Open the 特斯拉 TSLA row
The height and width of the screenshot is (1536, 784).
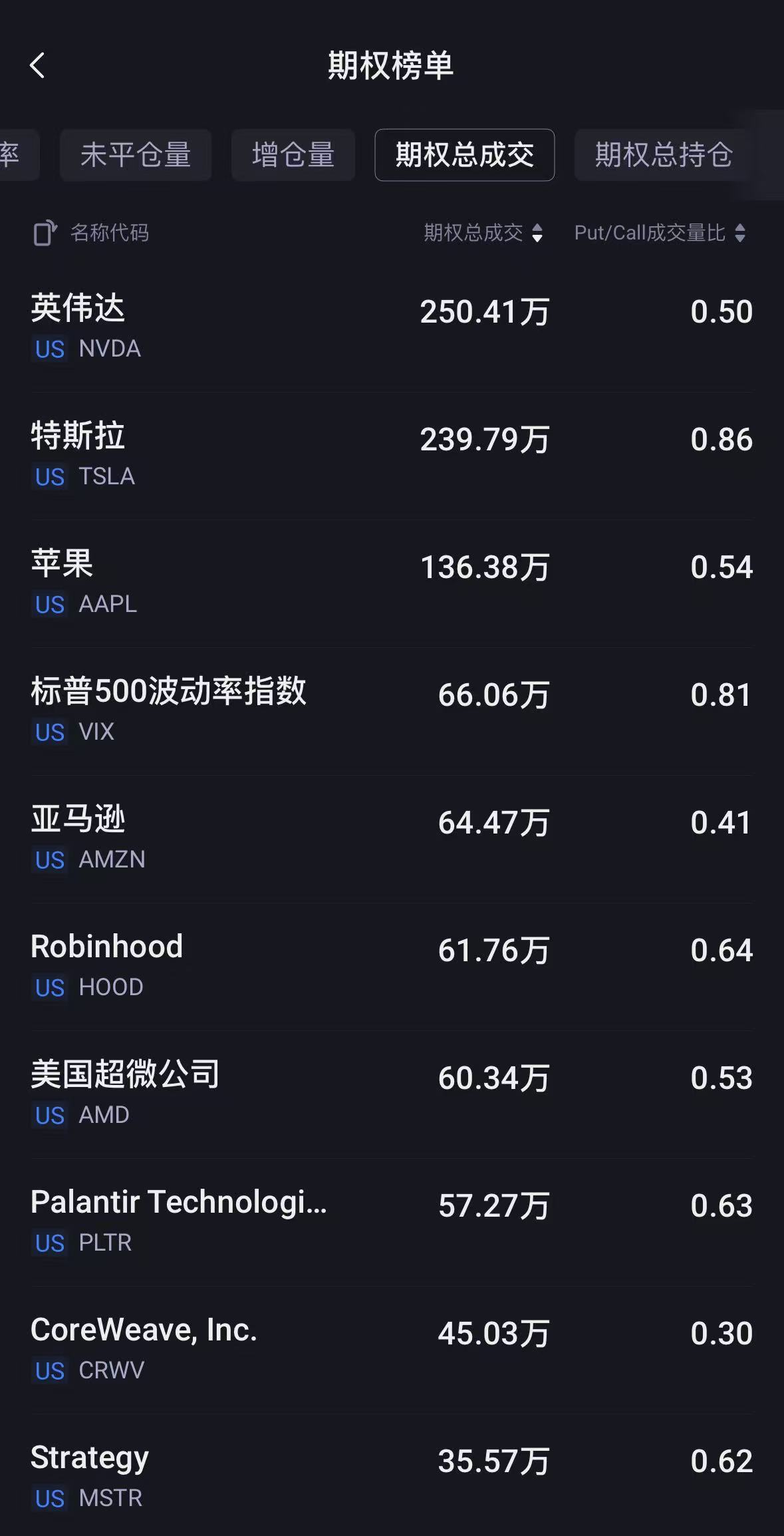tap(392, 456)
